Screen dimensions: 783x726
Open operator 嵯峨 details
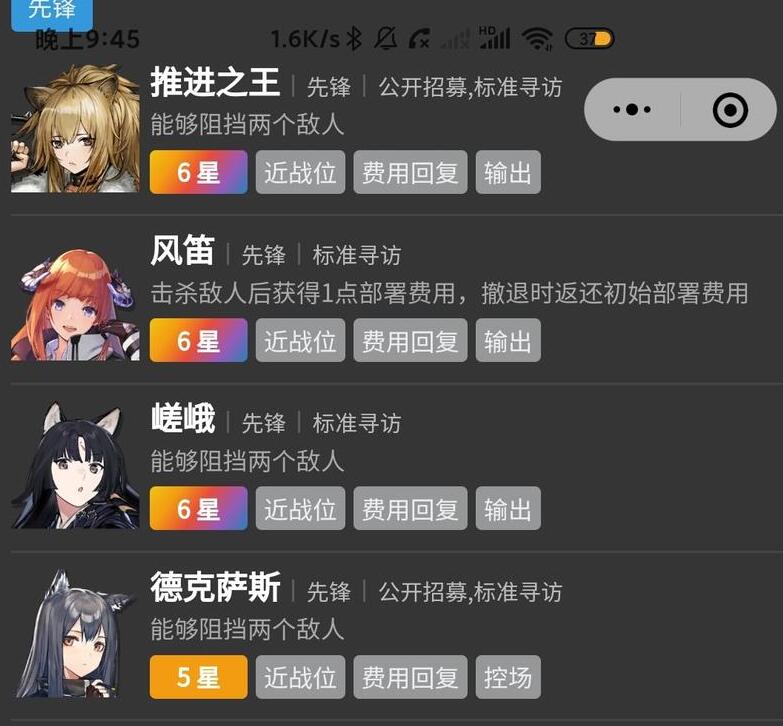pos(183,420)
